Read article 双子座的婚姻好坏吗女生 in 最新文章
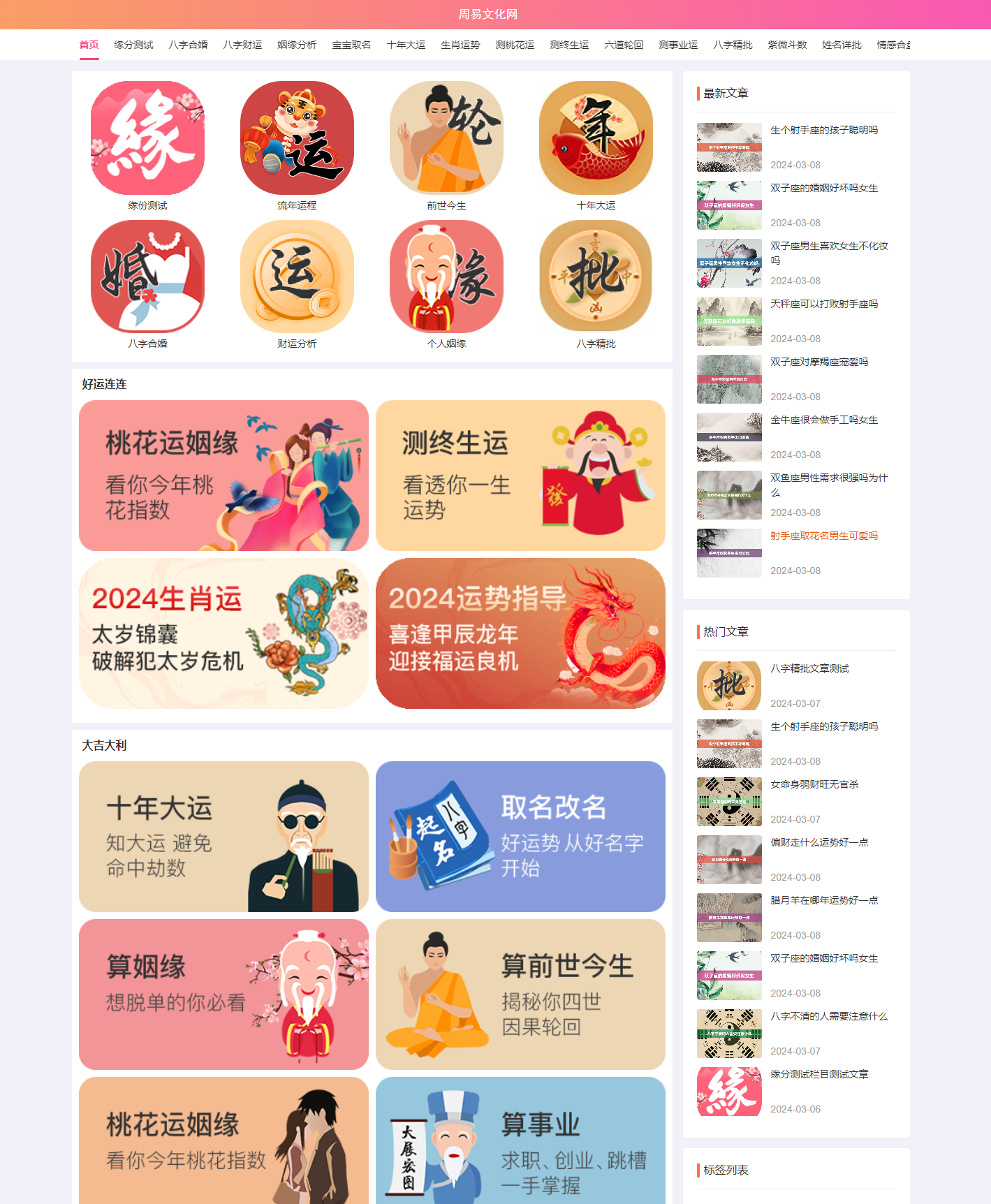Viewport: 991px width, 1204px height. [823, 188]
